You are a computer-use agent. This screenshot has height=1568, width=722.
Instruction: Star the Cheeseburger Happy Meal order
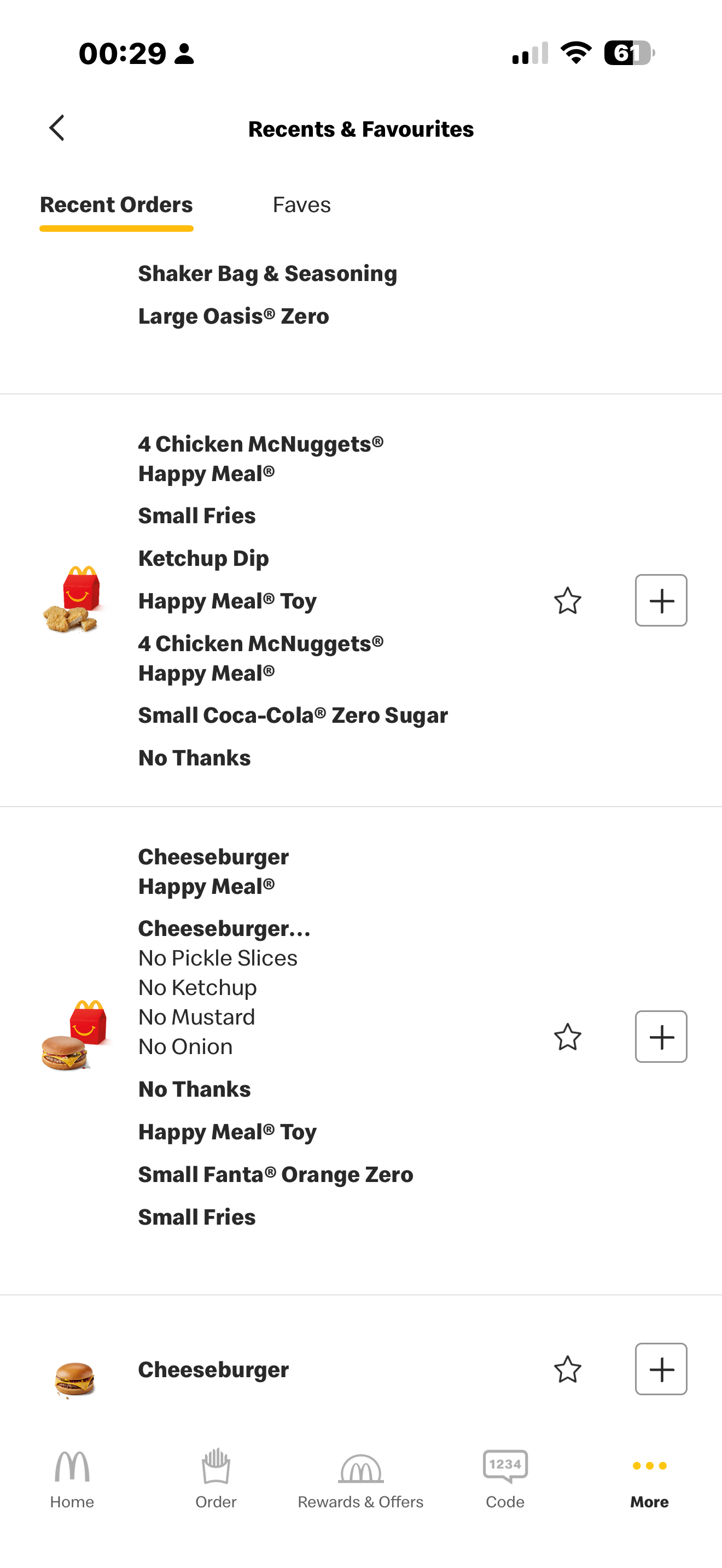pos(567,1037)
